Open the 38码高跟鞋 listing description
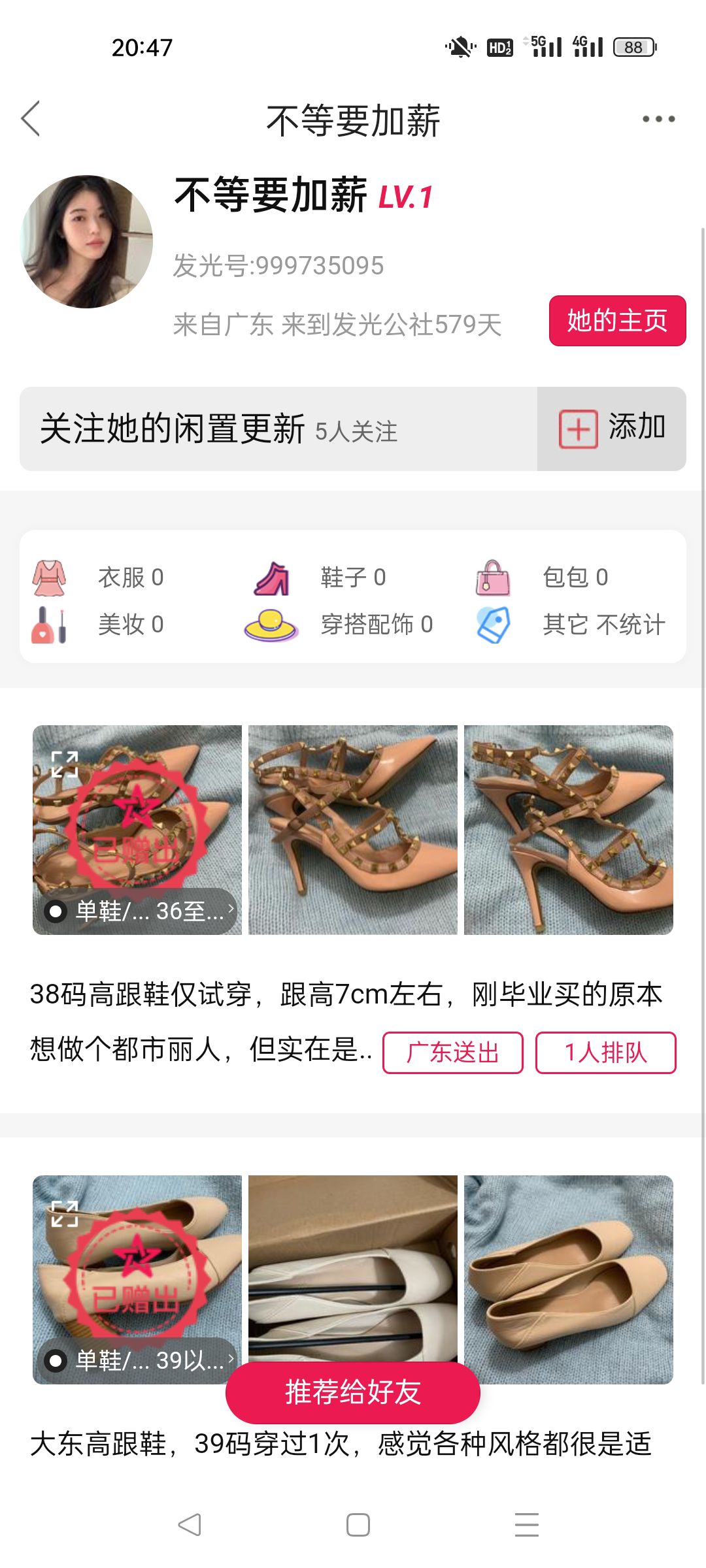 coord(345,994)
